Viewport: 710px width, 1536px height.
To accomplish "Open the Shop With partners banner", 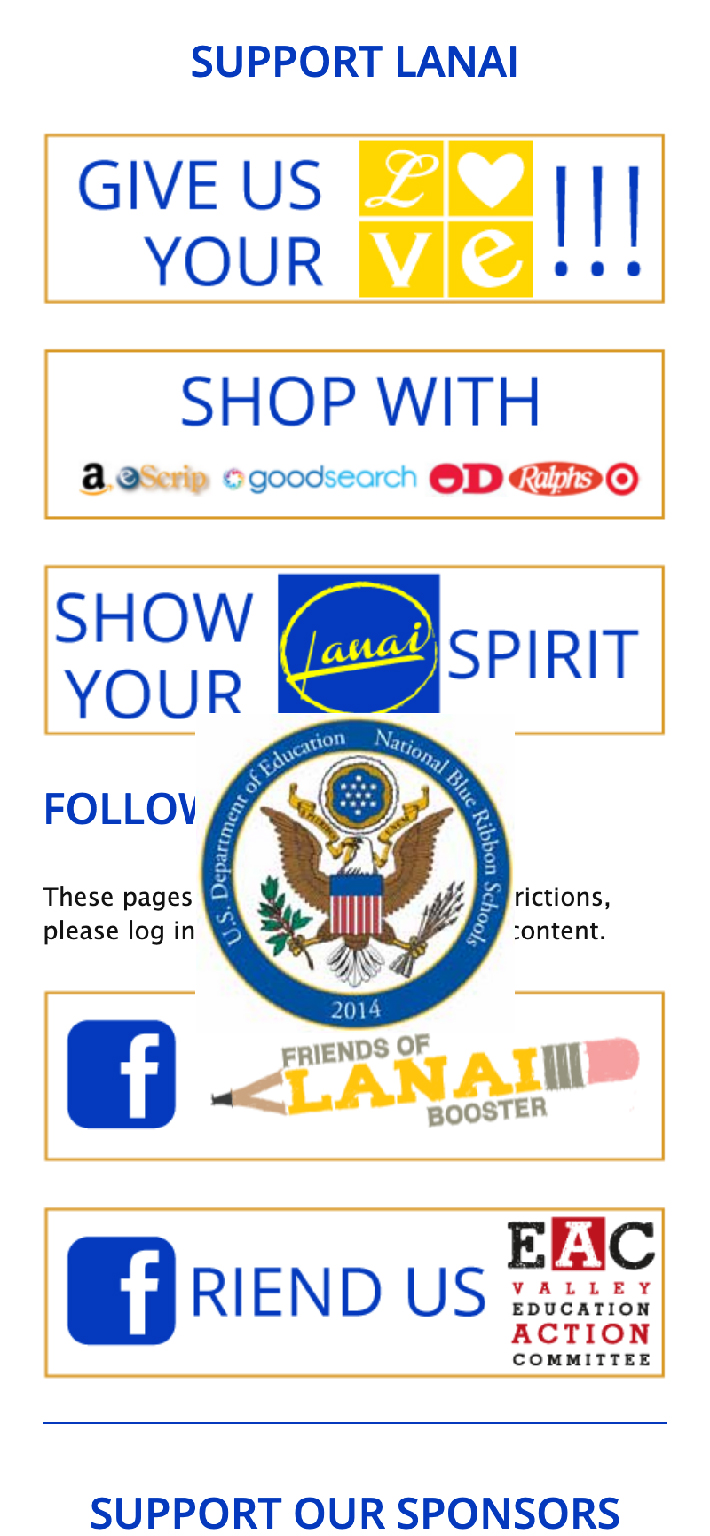I will pos(354,434).
